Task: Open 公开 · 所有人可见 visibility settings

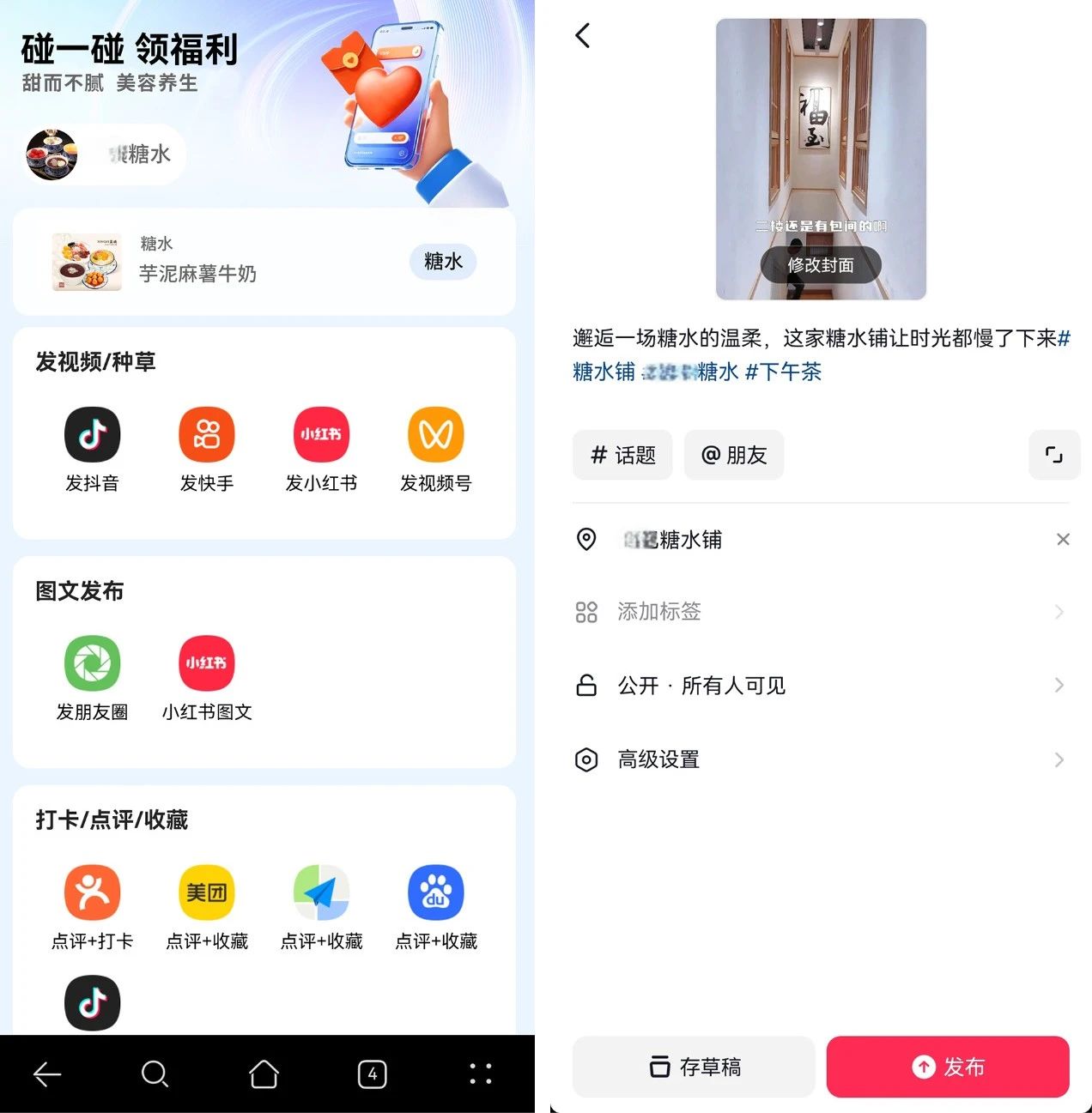Action: click(x=820, y=686)
